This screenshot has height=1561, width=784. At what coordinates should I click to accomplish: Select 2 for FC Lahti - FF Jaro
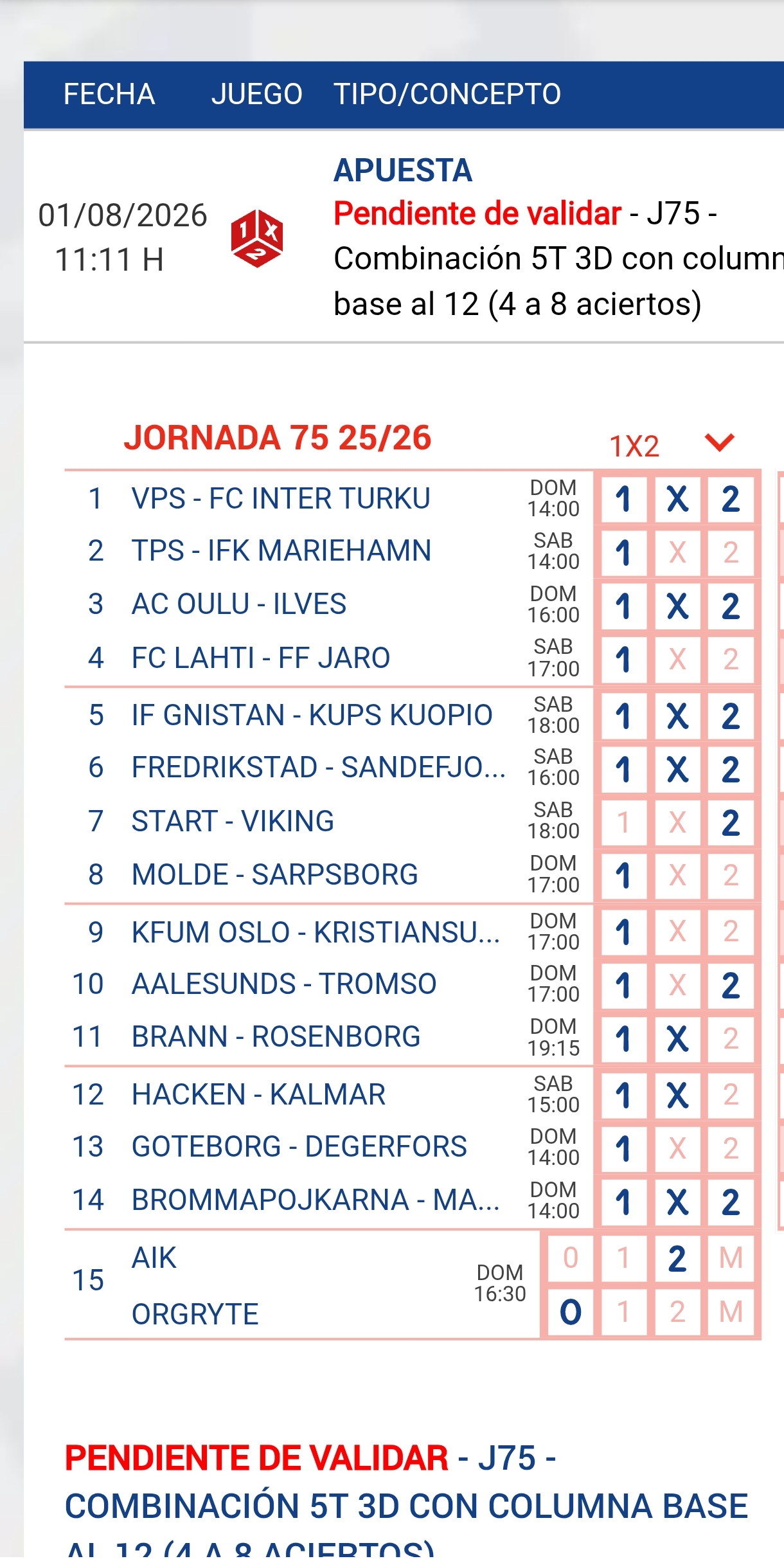(731, 660)
